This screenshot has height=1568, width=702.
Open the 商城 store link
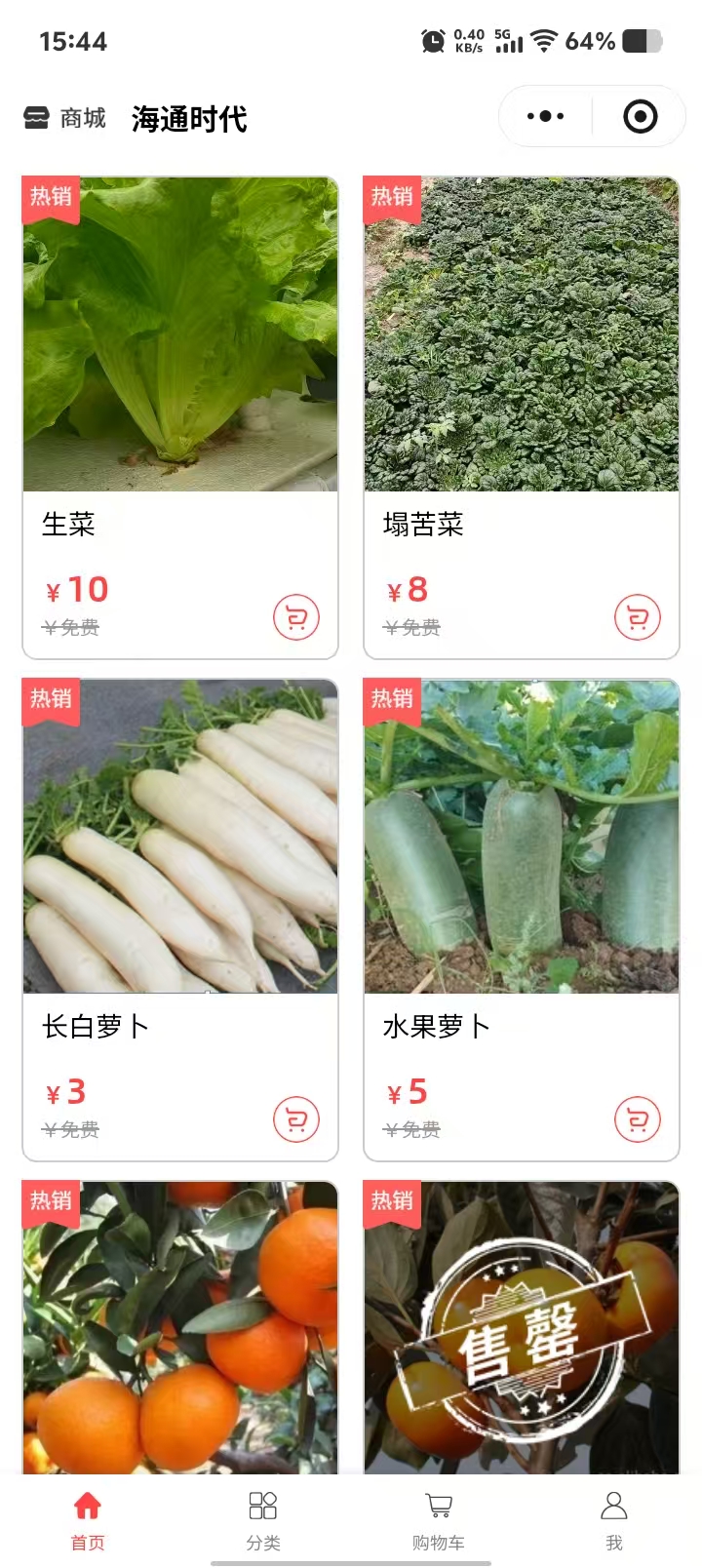(x=65, y=119)
